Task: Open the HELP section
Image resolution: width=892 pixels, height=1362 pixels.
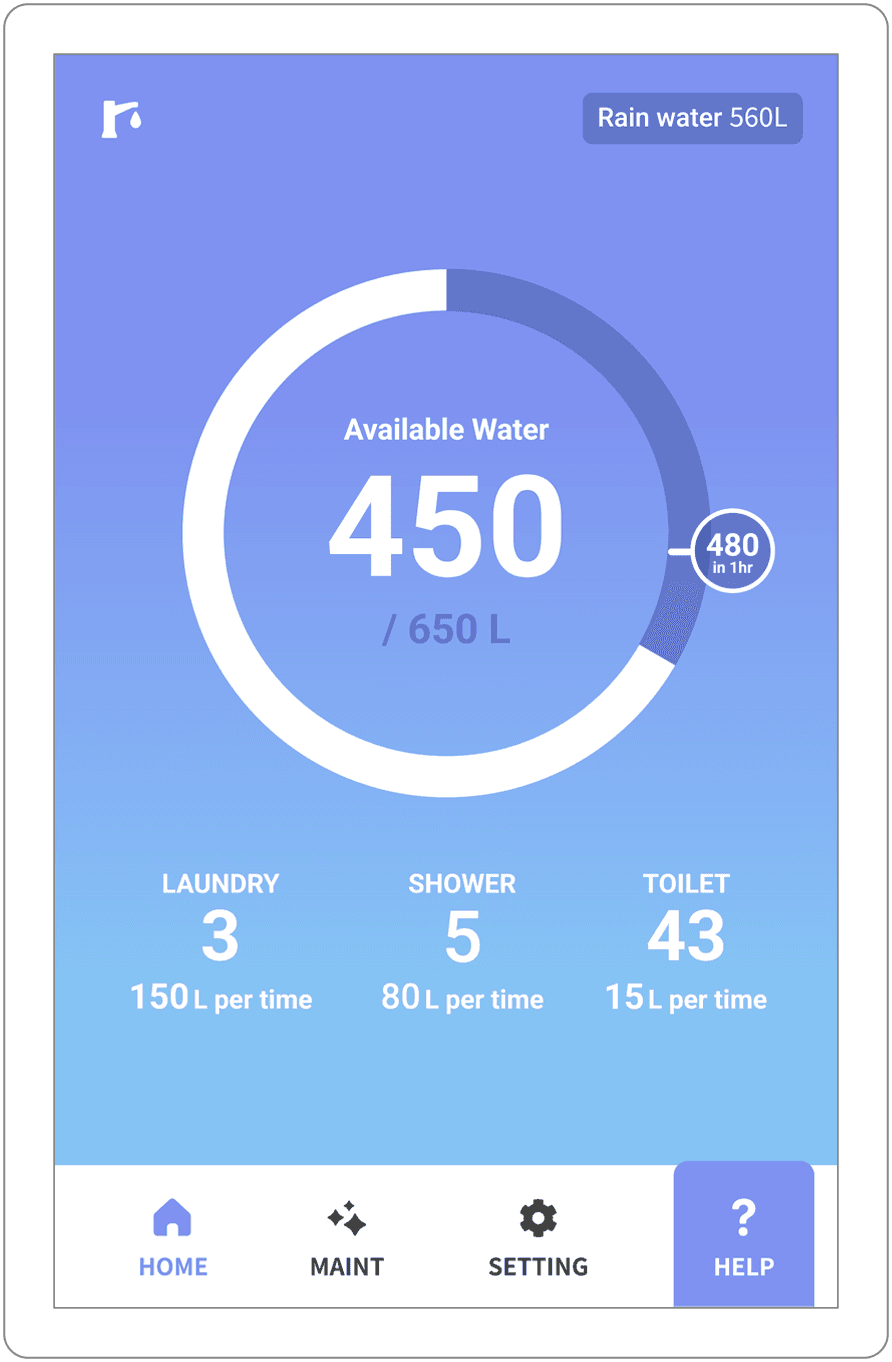Action: coord(743,1236)
